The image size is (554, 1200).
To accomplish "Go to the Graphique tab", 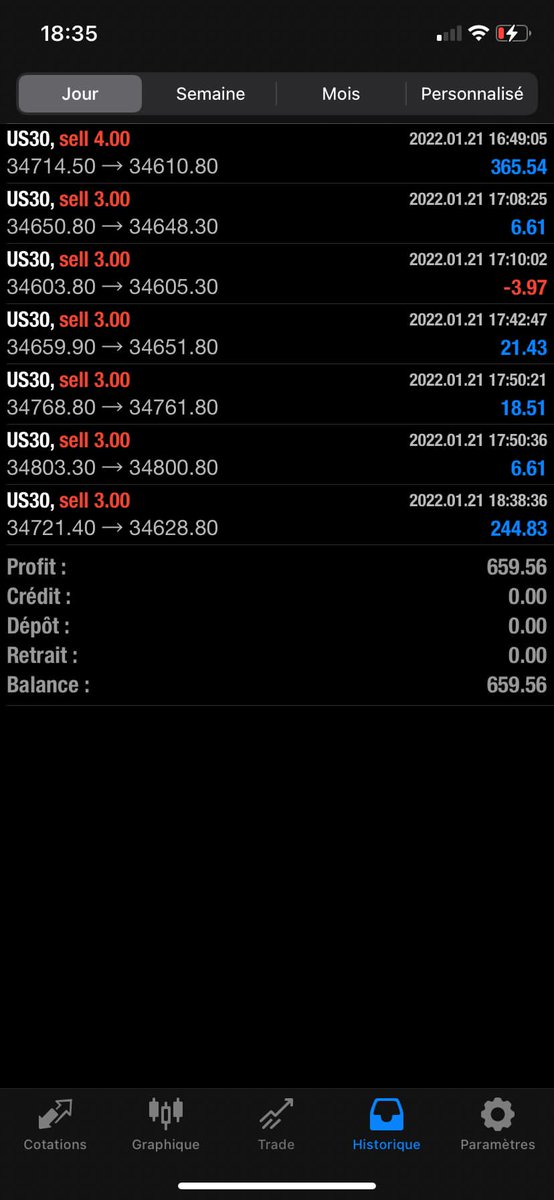I will (166, 1125).
